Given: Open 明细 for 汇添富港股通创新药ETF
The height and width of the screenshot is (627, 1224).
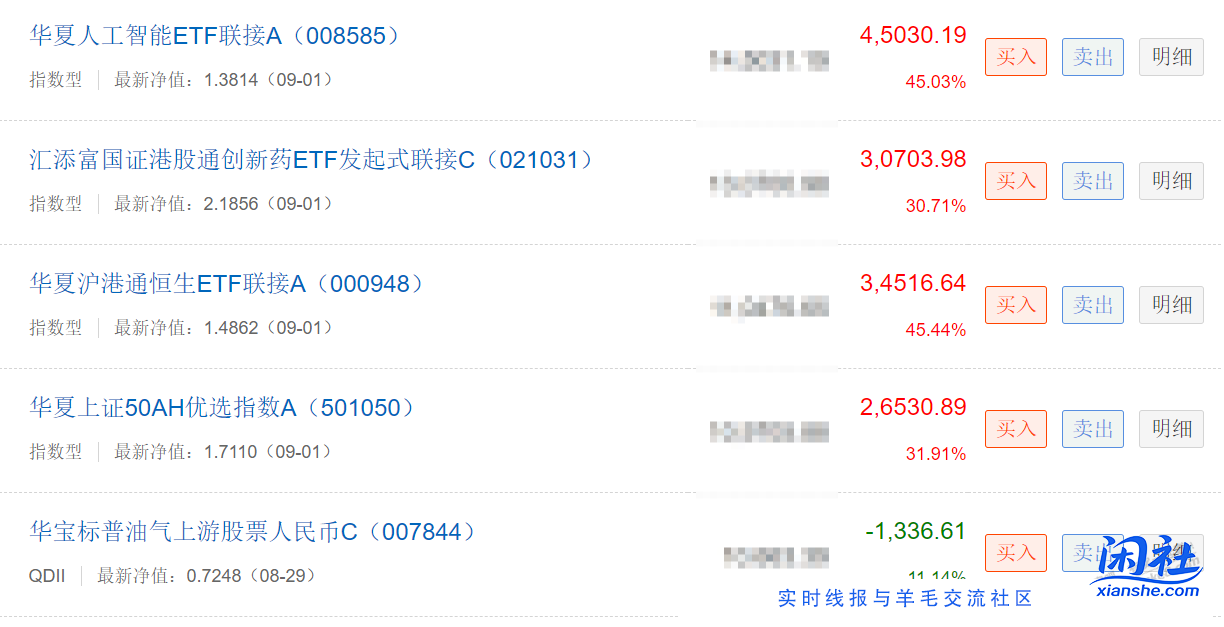Looking at the screenshot, I should coord(1171,181).
